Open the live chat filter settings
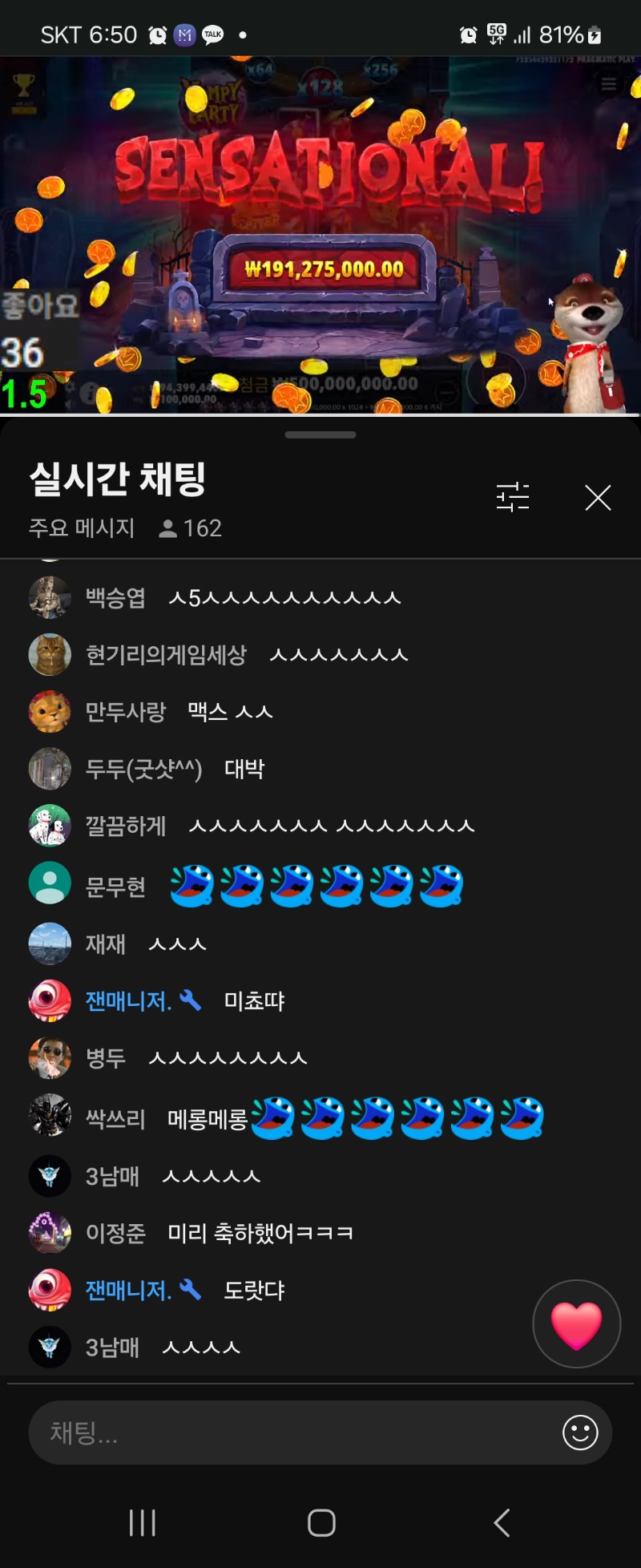The height and width of the screenshot is (1568, 641). [x=512, y=497]
